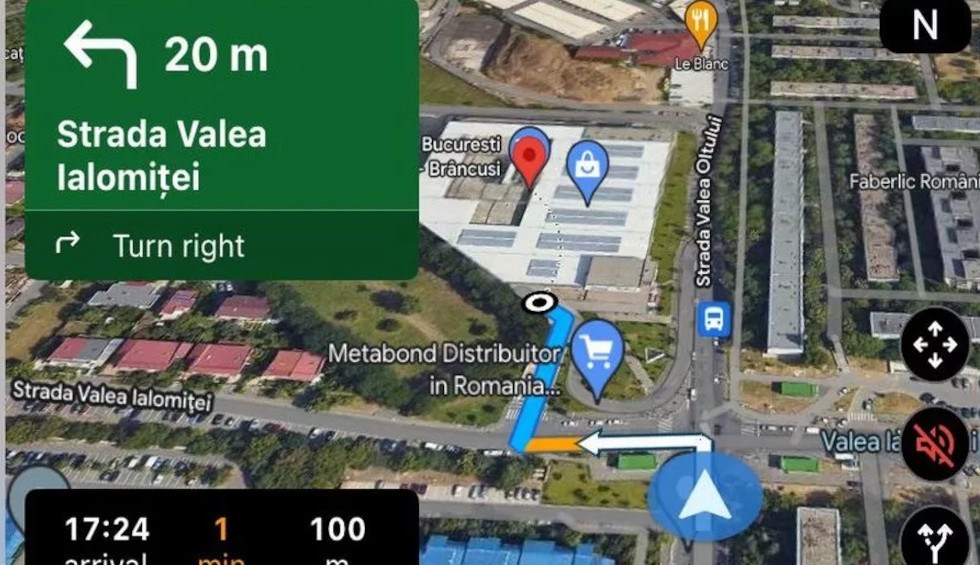Tap the bus stop marker on Strada Valea Oltului

pos(714,319)
